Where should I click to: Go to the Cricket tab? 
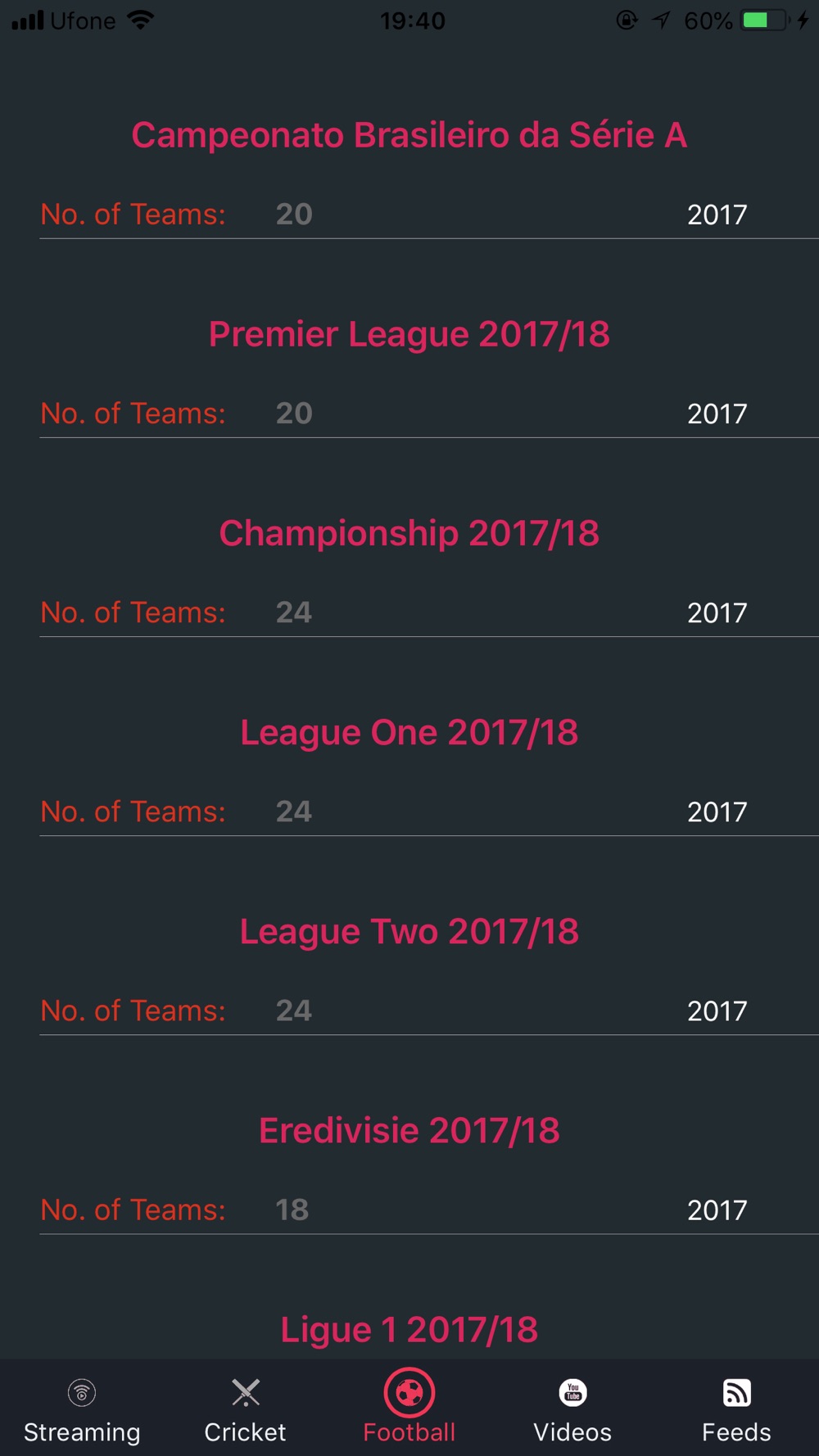coord(246,1410)
